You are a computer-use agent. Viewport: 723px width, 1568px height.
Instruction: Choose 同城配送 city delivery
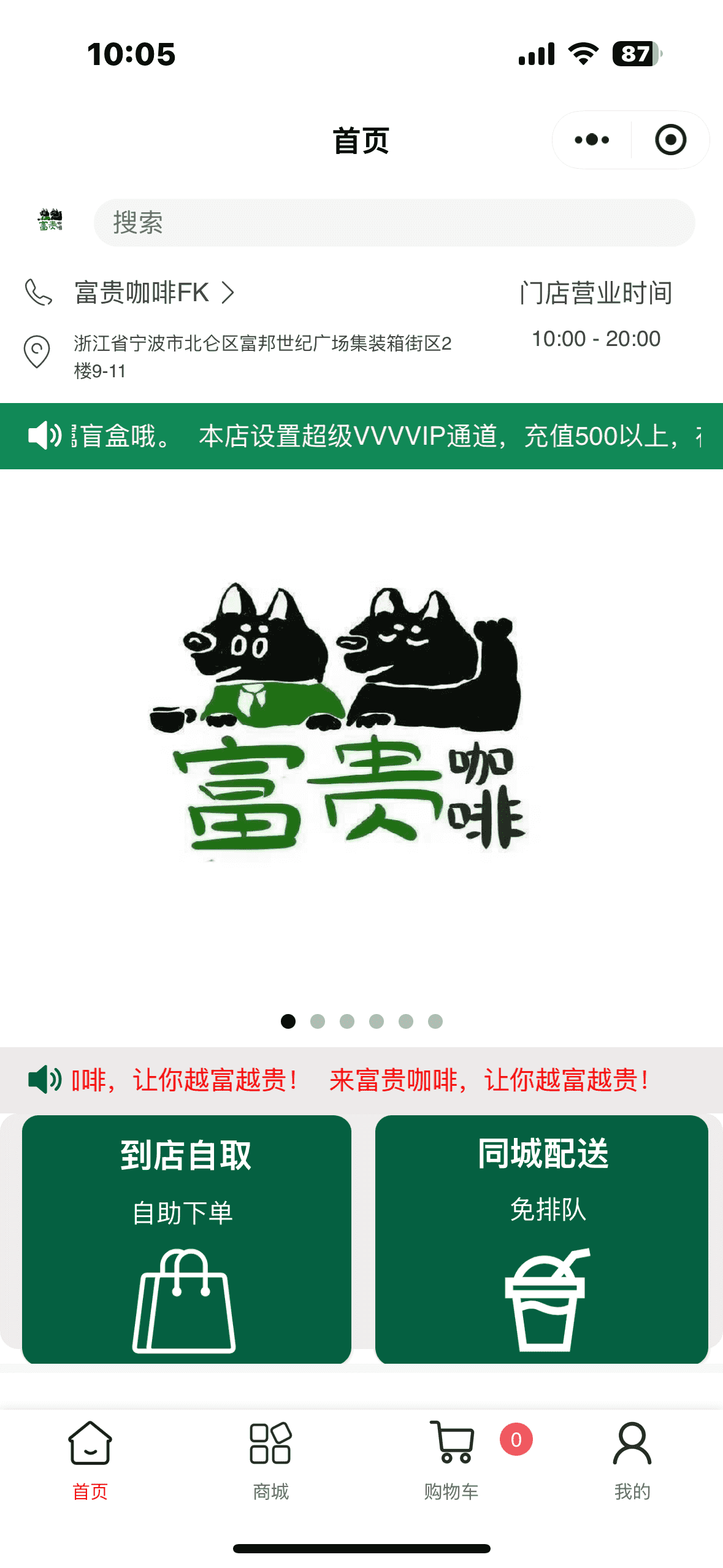click(x=541, y=1239)
